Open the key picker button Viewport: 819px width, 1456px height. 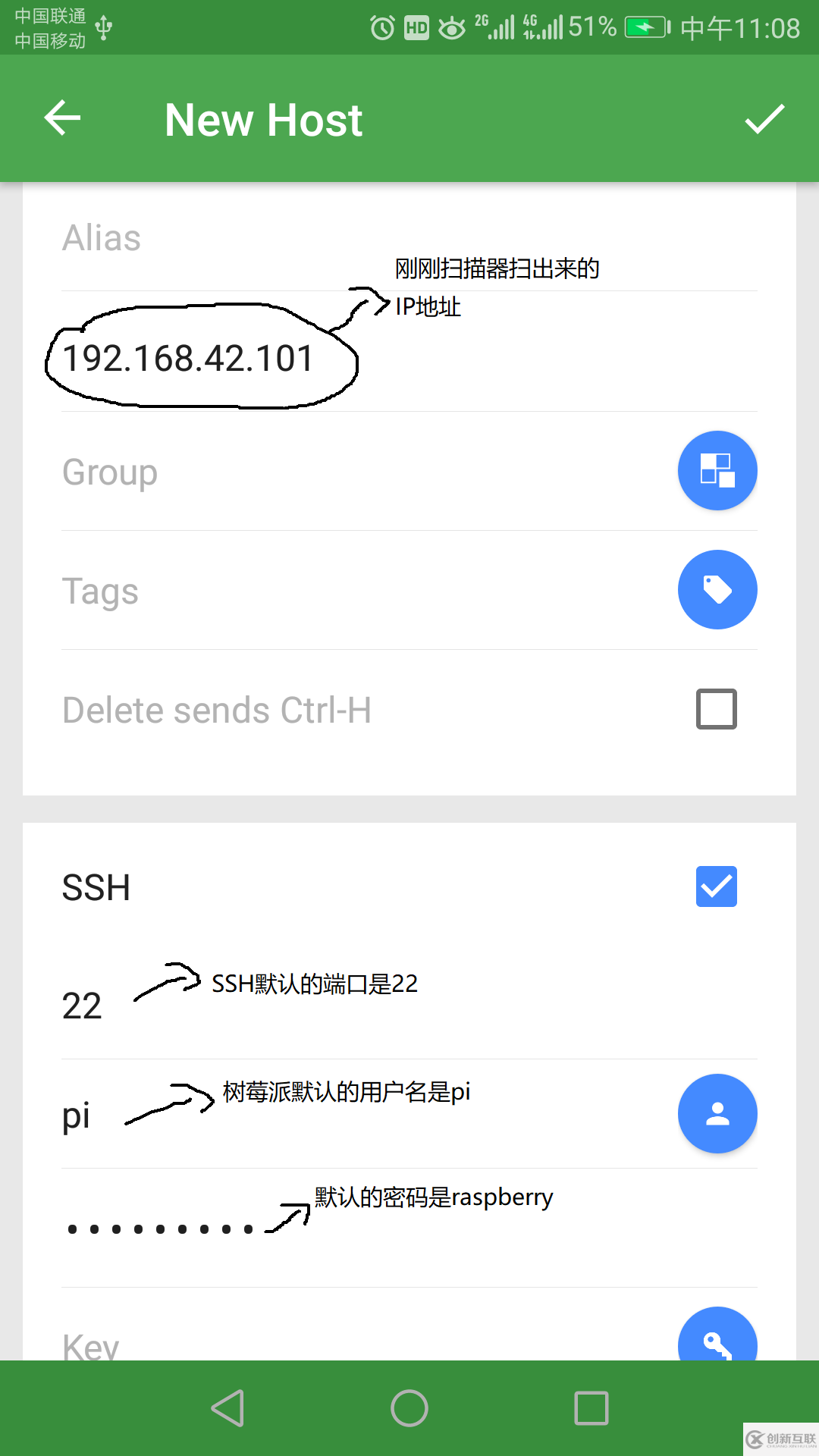(717, 1339)
